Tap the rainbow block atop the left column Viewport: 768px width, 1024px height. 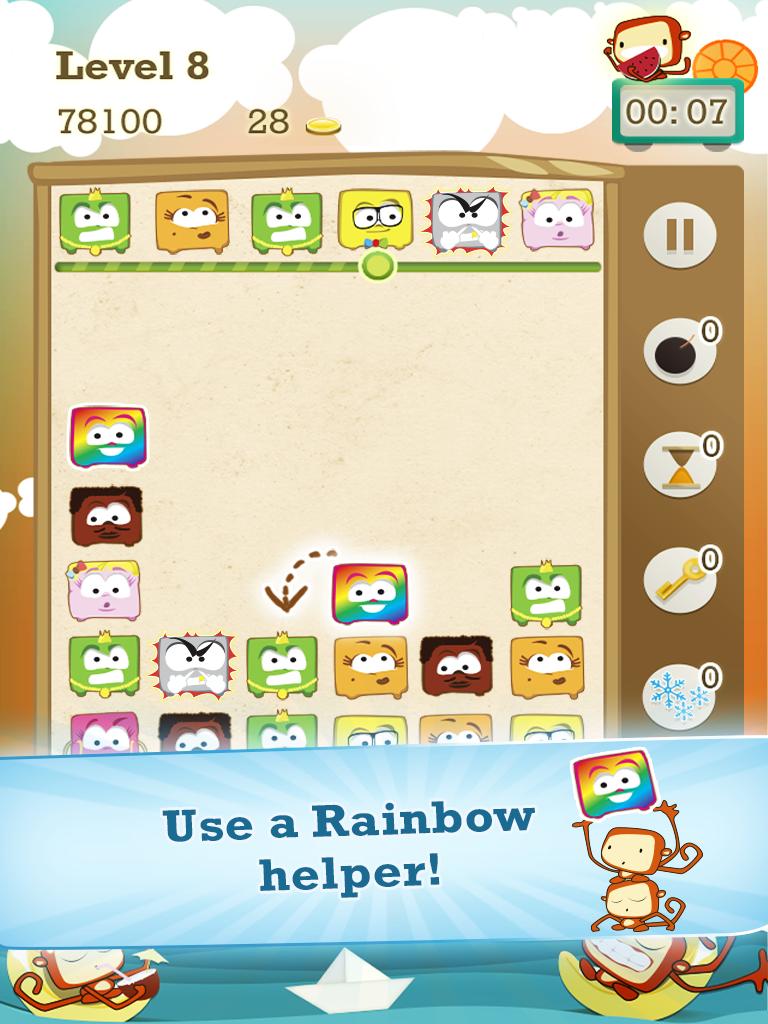click(107, 436)
